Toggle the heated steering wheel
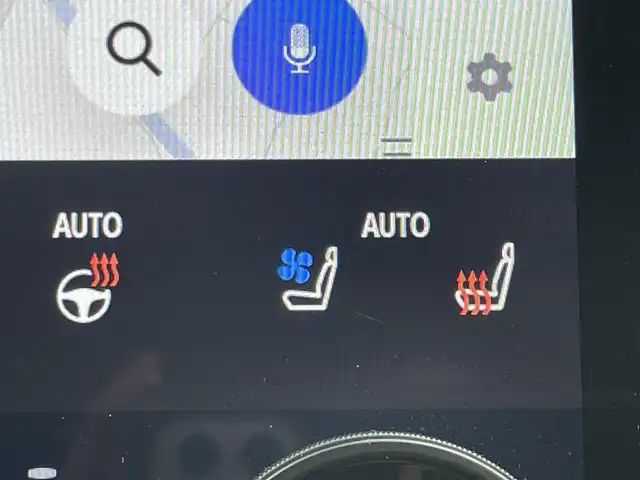The height and width of the screenshot is (480, 640). tap(88, 287)
